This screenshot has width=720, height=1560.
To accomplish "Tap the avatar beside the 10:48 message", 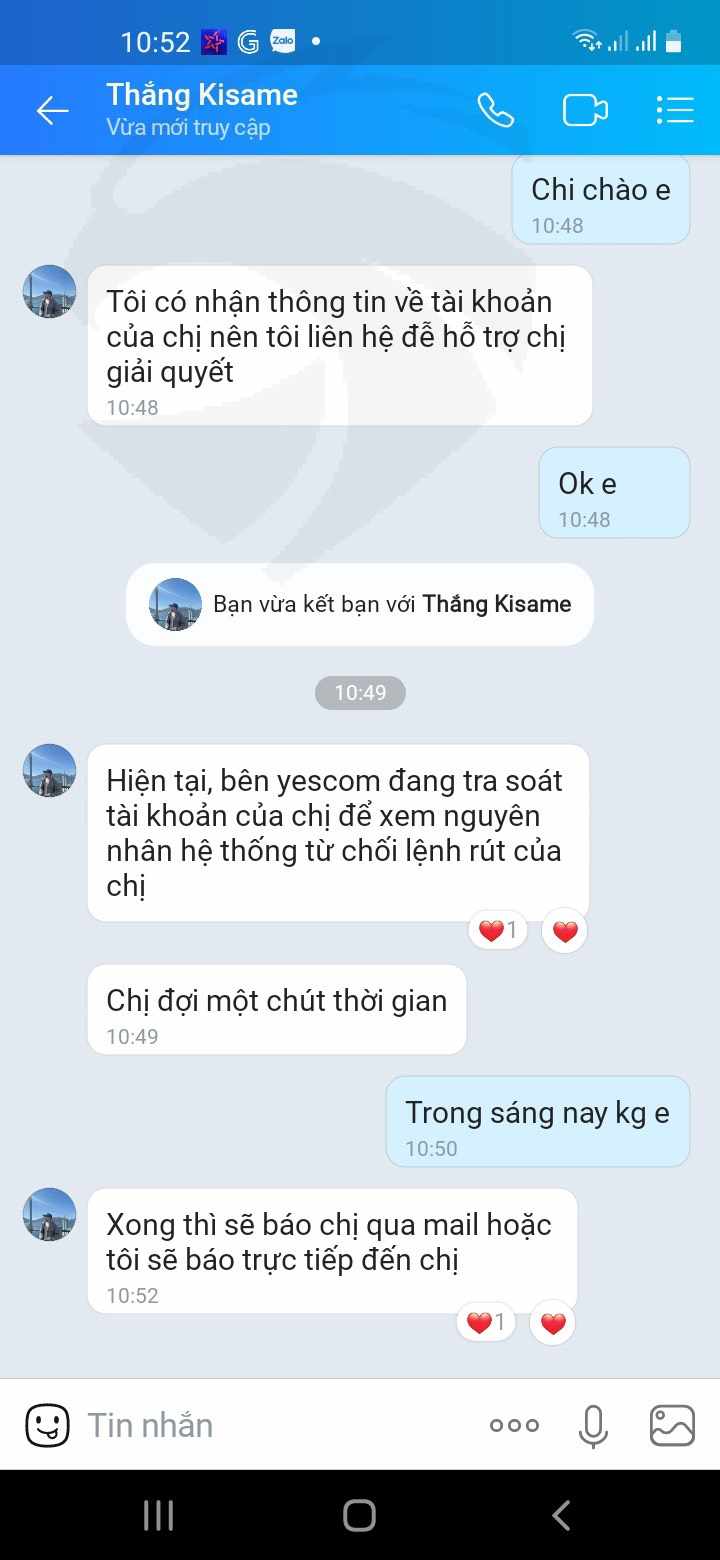I will click(x=49, y=292).
